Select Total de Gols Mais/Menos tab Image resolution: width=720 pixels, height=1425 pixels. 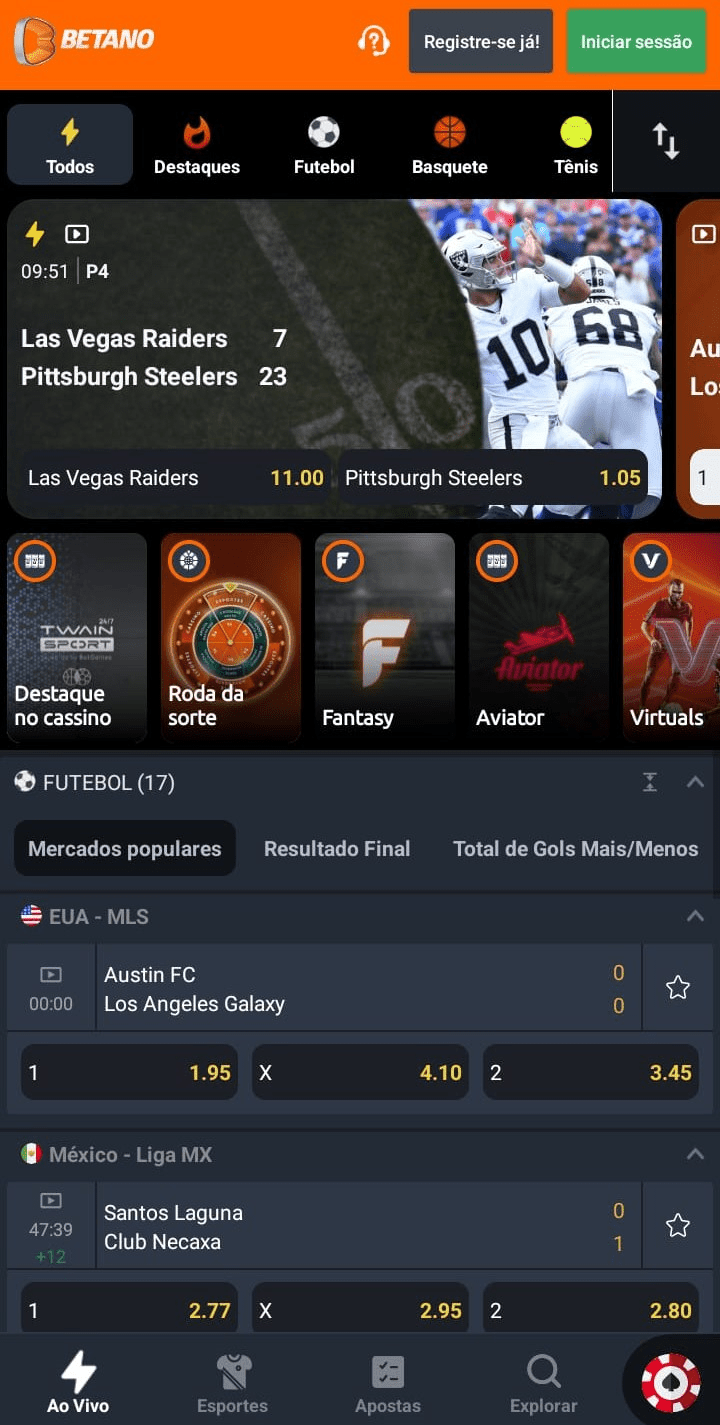click(576, 849)
